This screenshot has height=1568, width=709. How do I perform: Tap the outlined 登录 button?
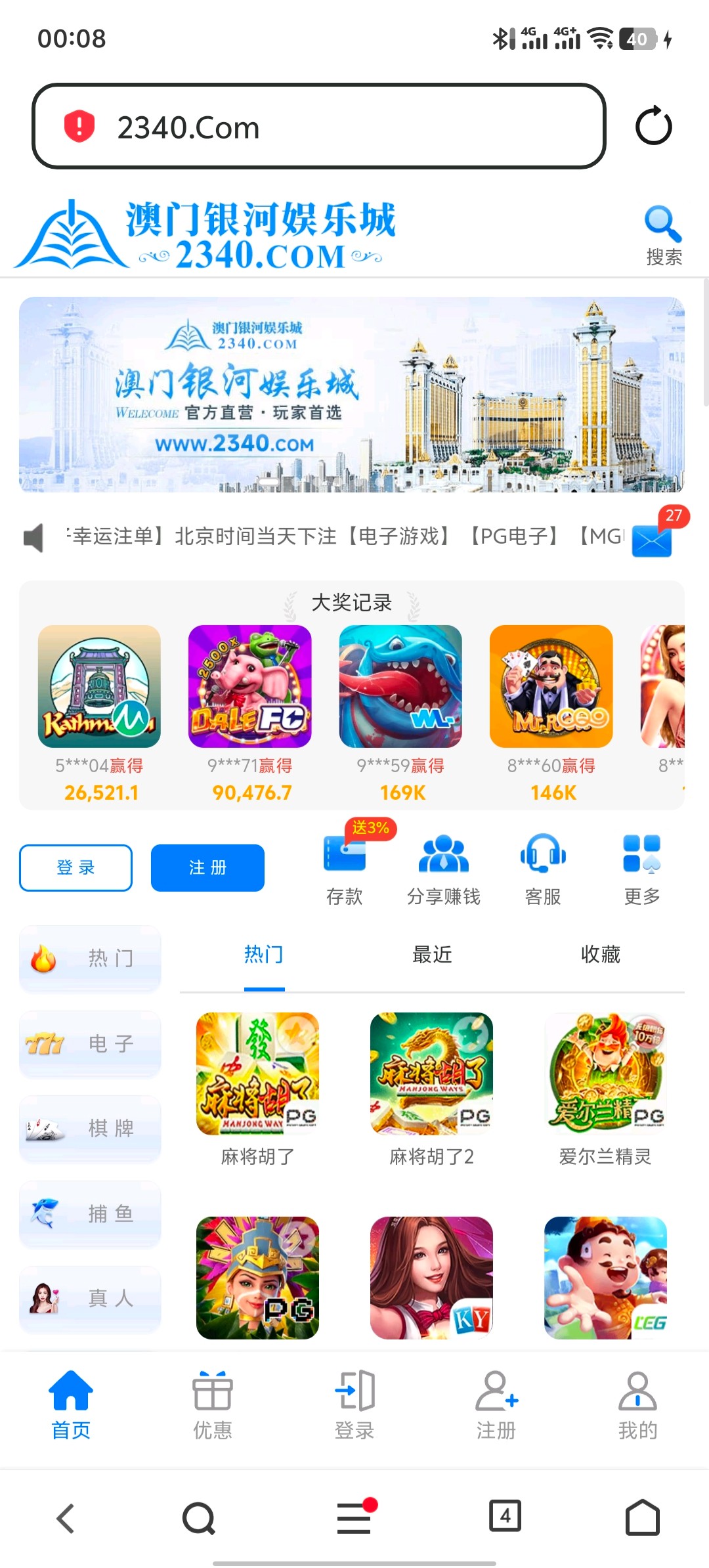coord(75,867)
